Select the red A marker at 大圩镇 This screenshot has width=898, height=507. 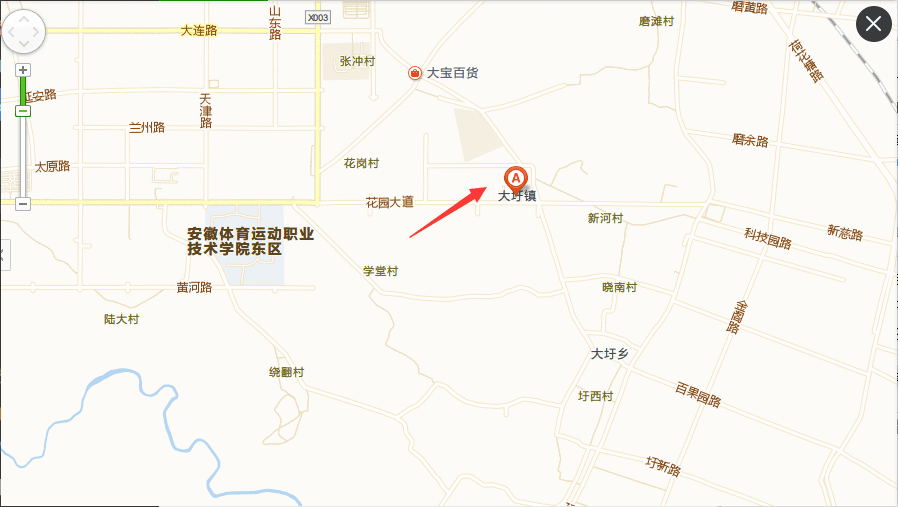coord(516,178)
